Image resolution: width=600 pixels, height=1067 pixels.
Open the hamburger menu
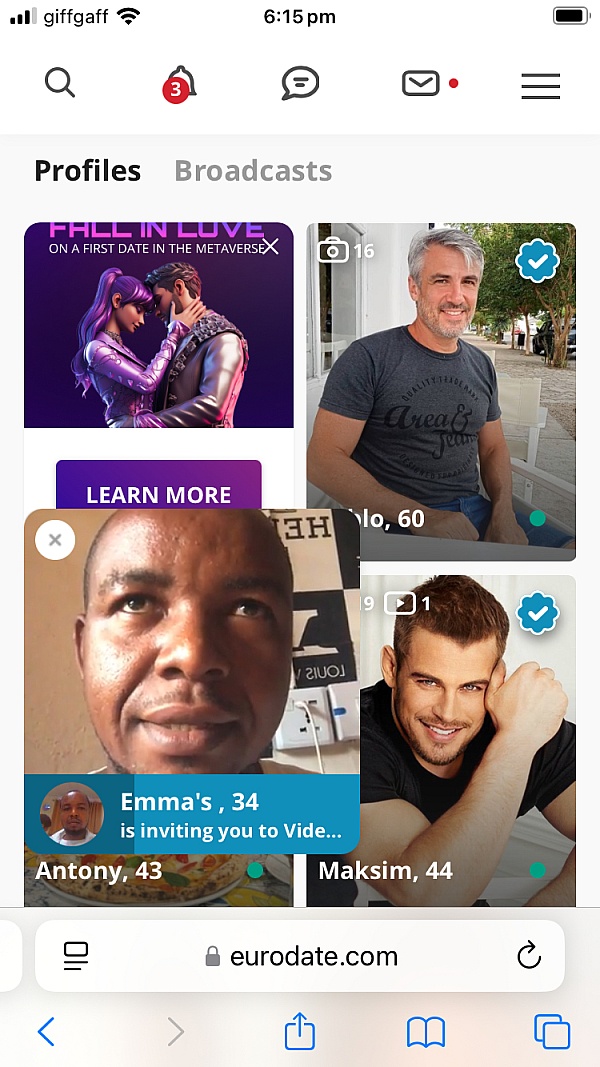pyautogui.click(x=540, y=86)
